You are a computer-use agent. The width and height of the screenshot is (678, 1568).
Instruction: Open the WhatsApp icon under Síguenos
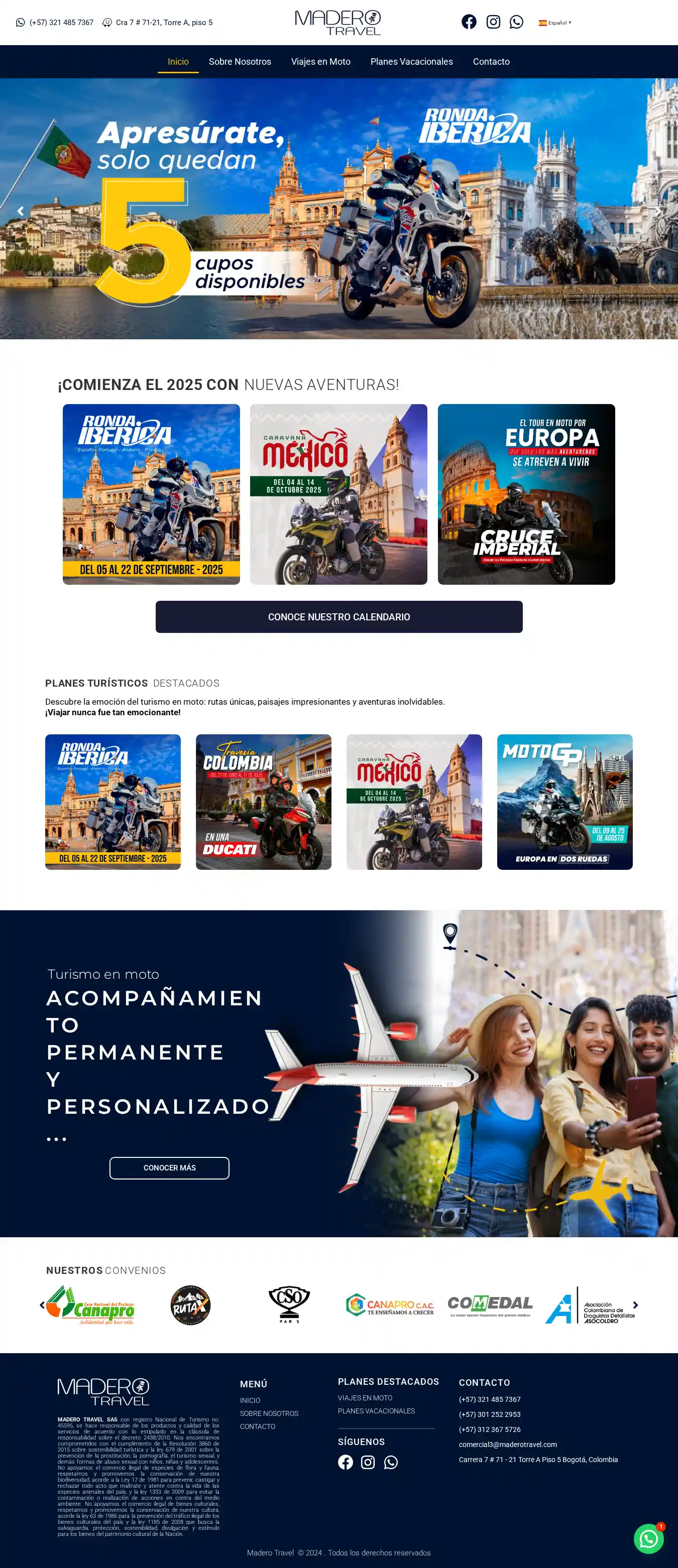point(390,1462)
